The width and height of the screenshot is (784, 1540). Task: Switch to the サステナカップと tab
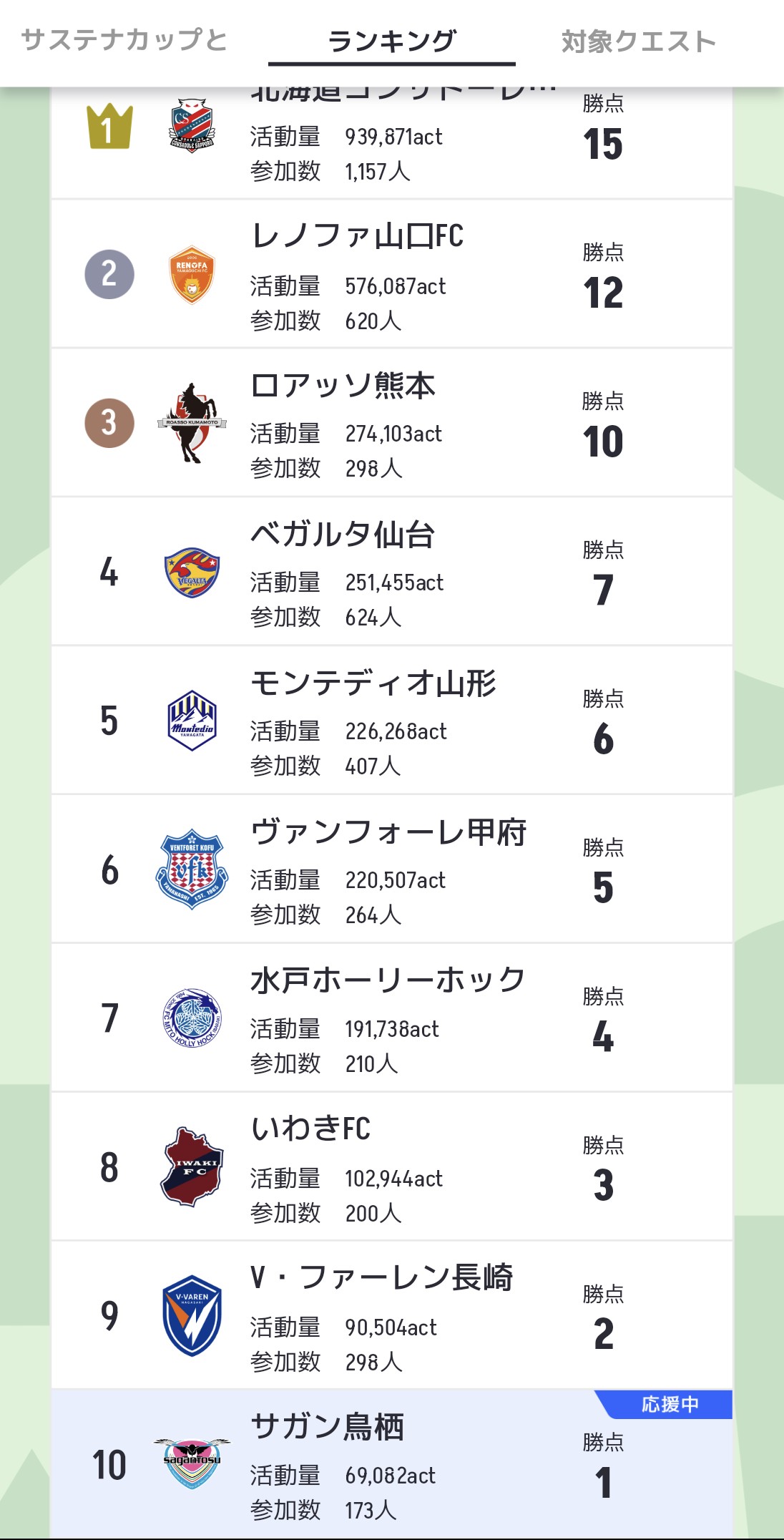tap(124, 41)
